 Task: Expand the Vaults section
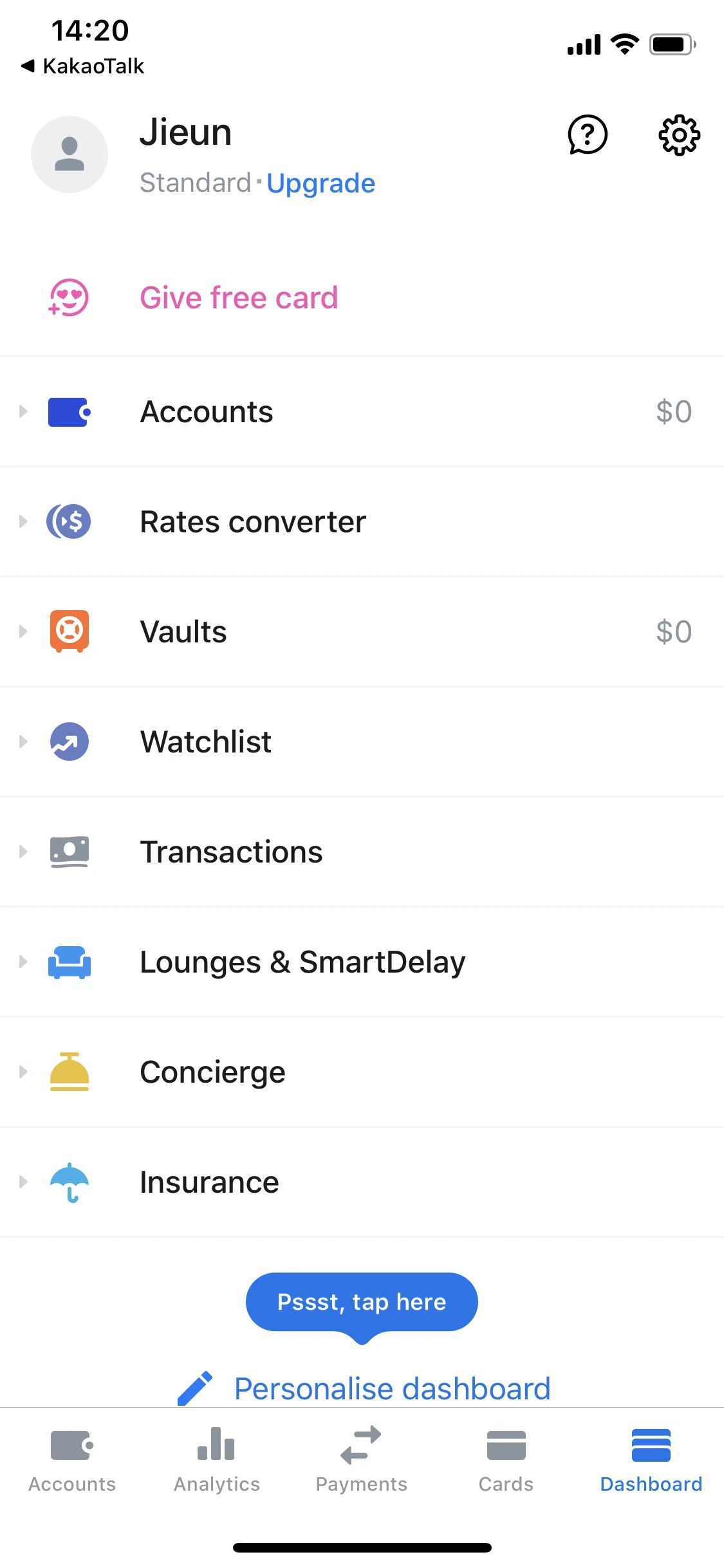pyautogui.click(x=183, y=632)
